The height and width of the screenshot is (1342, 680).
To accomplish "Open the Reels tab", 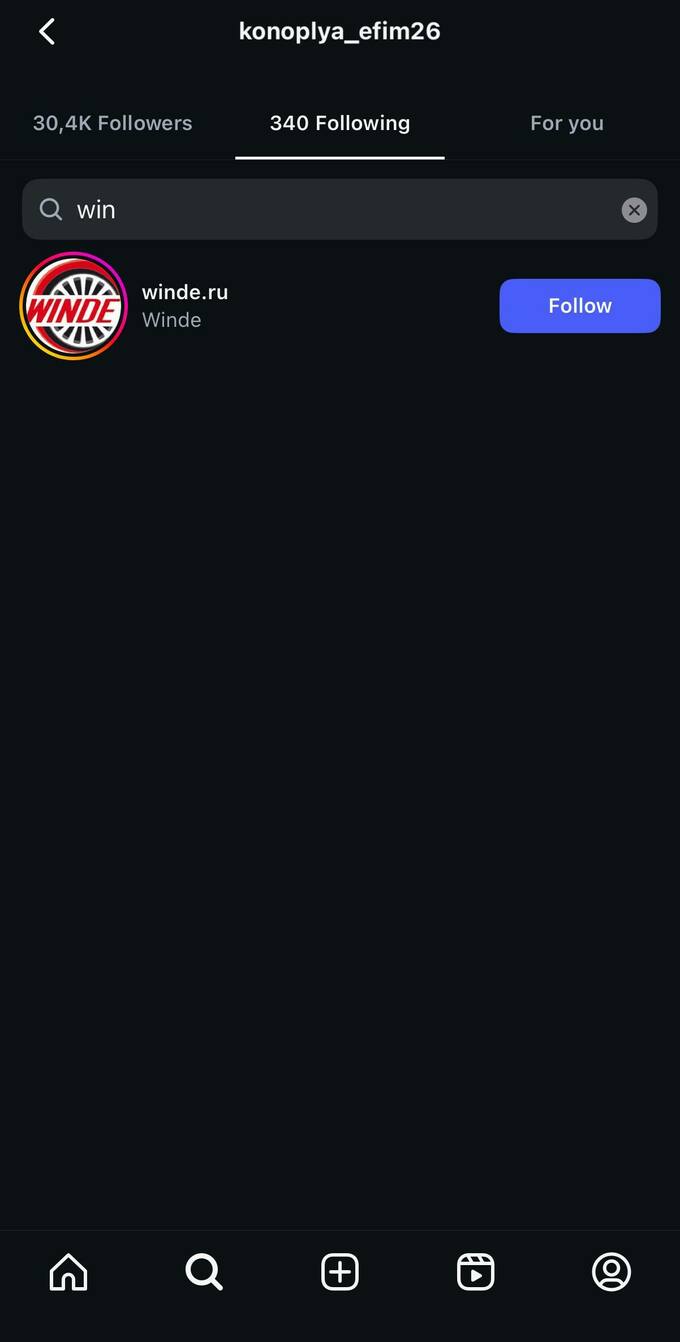I will click(x=475, y=1272).
